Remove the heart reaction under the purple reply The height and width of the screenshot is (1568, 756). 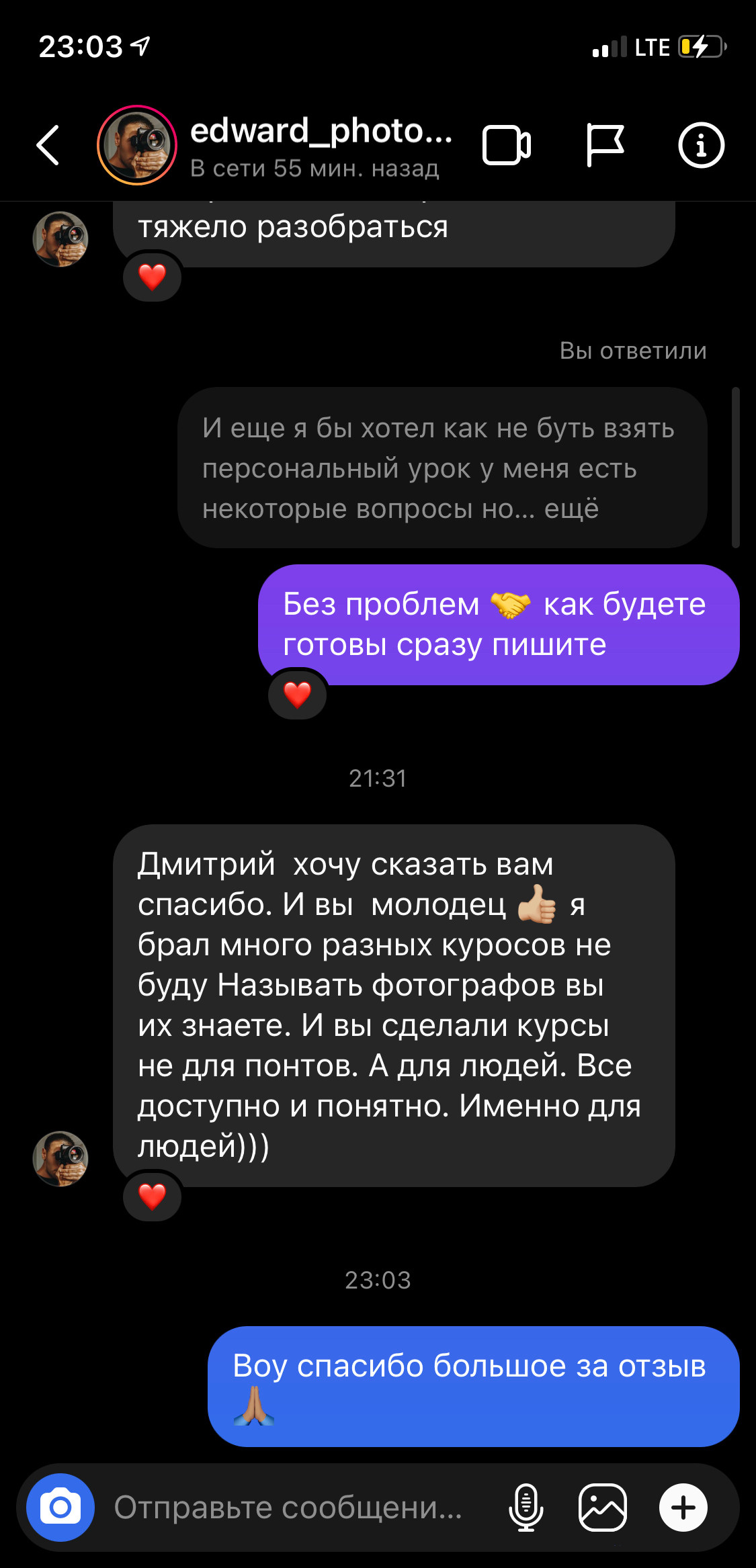[296, 695]
